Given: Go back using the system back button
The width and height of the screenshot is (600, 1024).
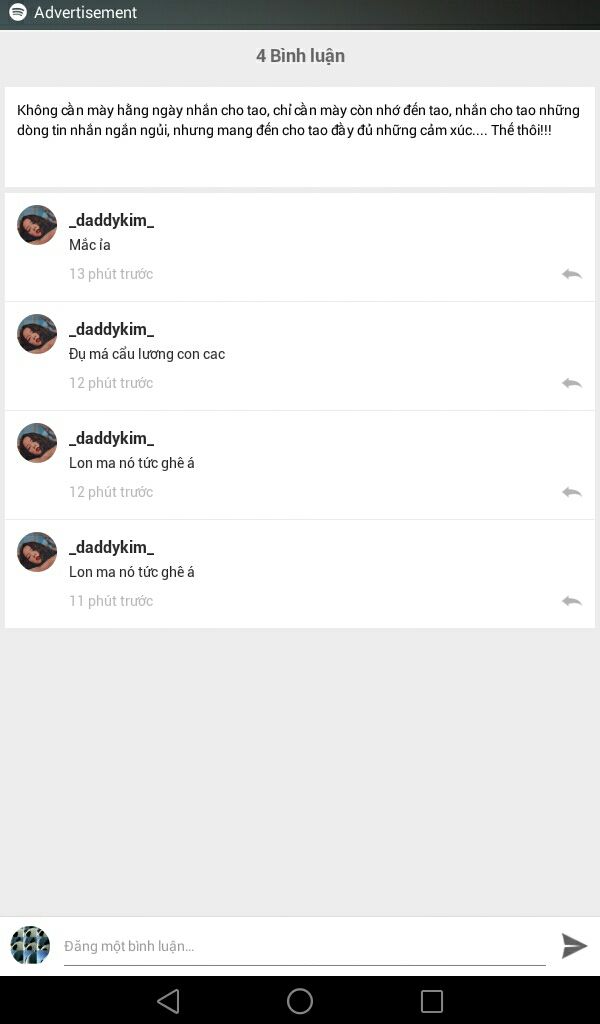Looking at the screenshot, I should 168,1000.
